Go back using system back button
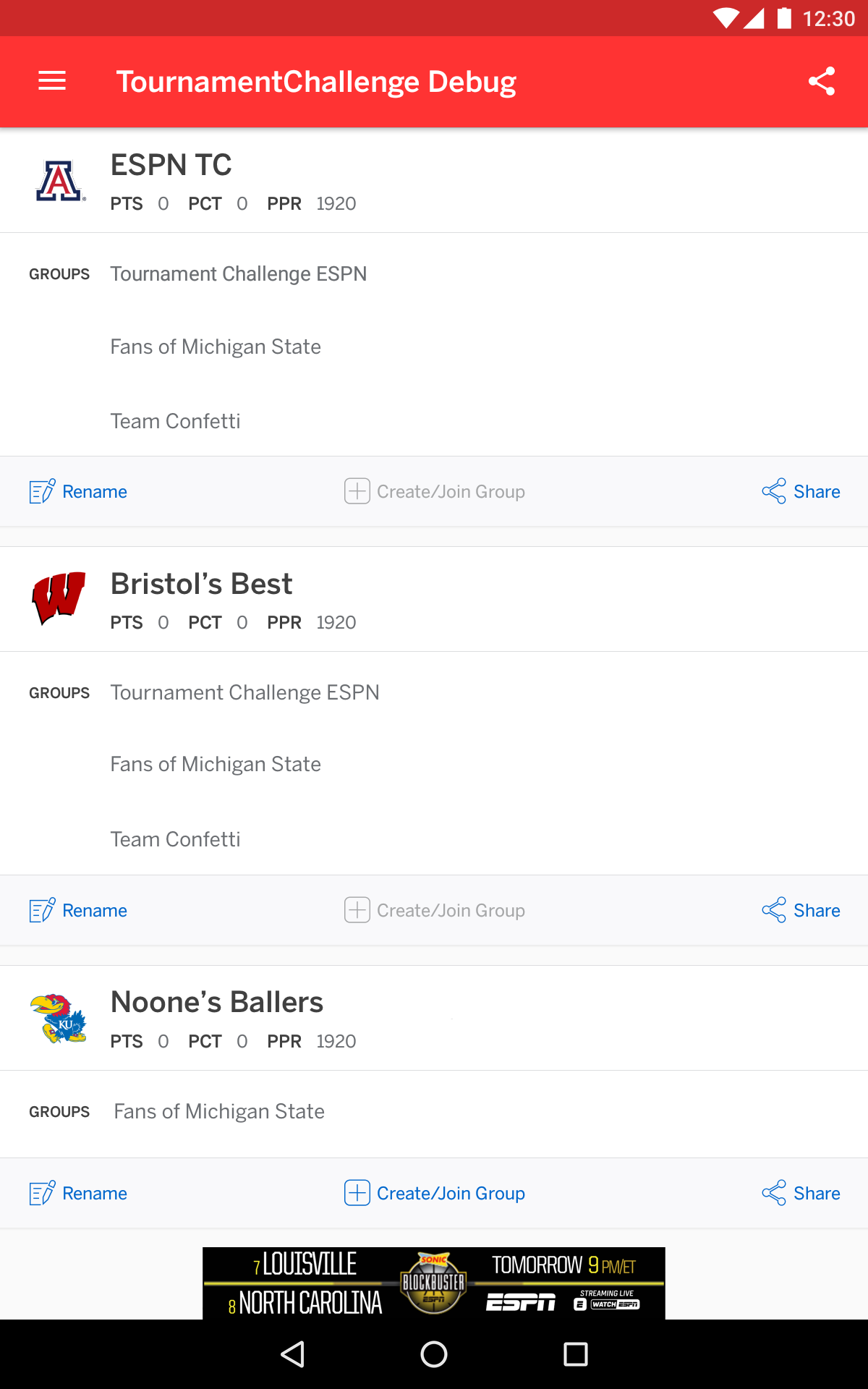The height and width of the screenshot is (1389, 868). coord(292,1354)
